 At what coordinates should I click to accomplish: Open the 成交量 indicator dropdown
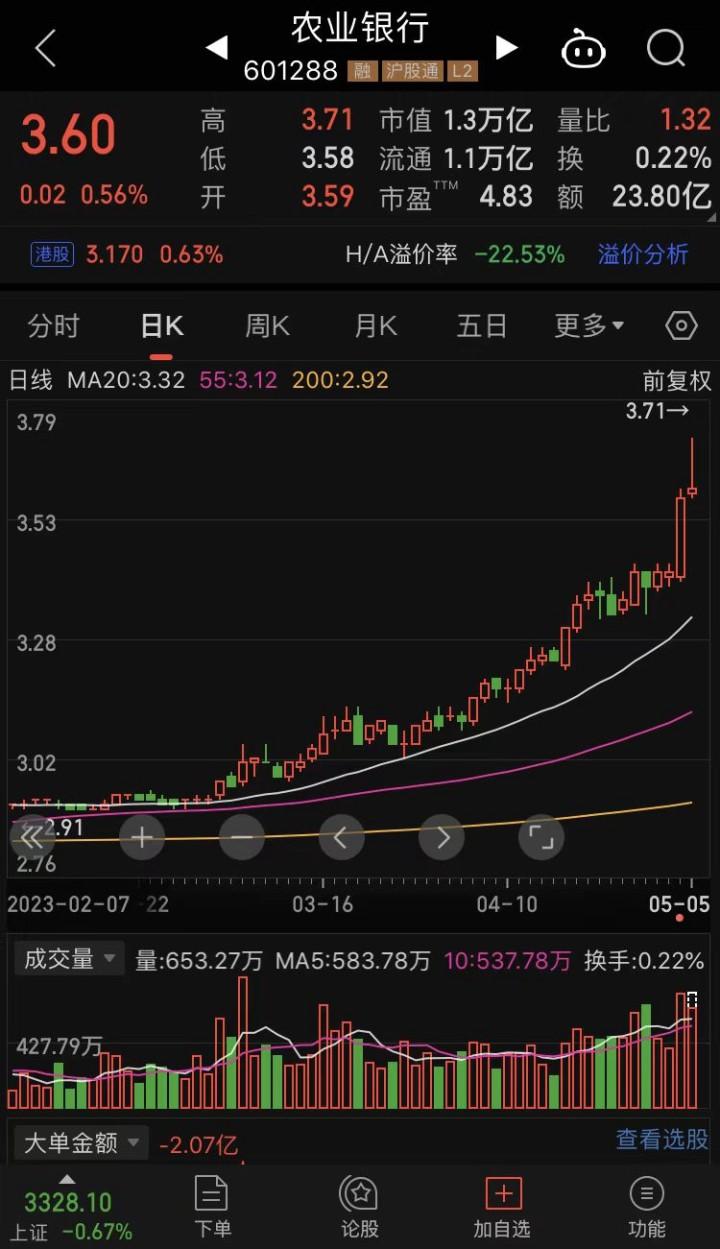click(69, 960)
